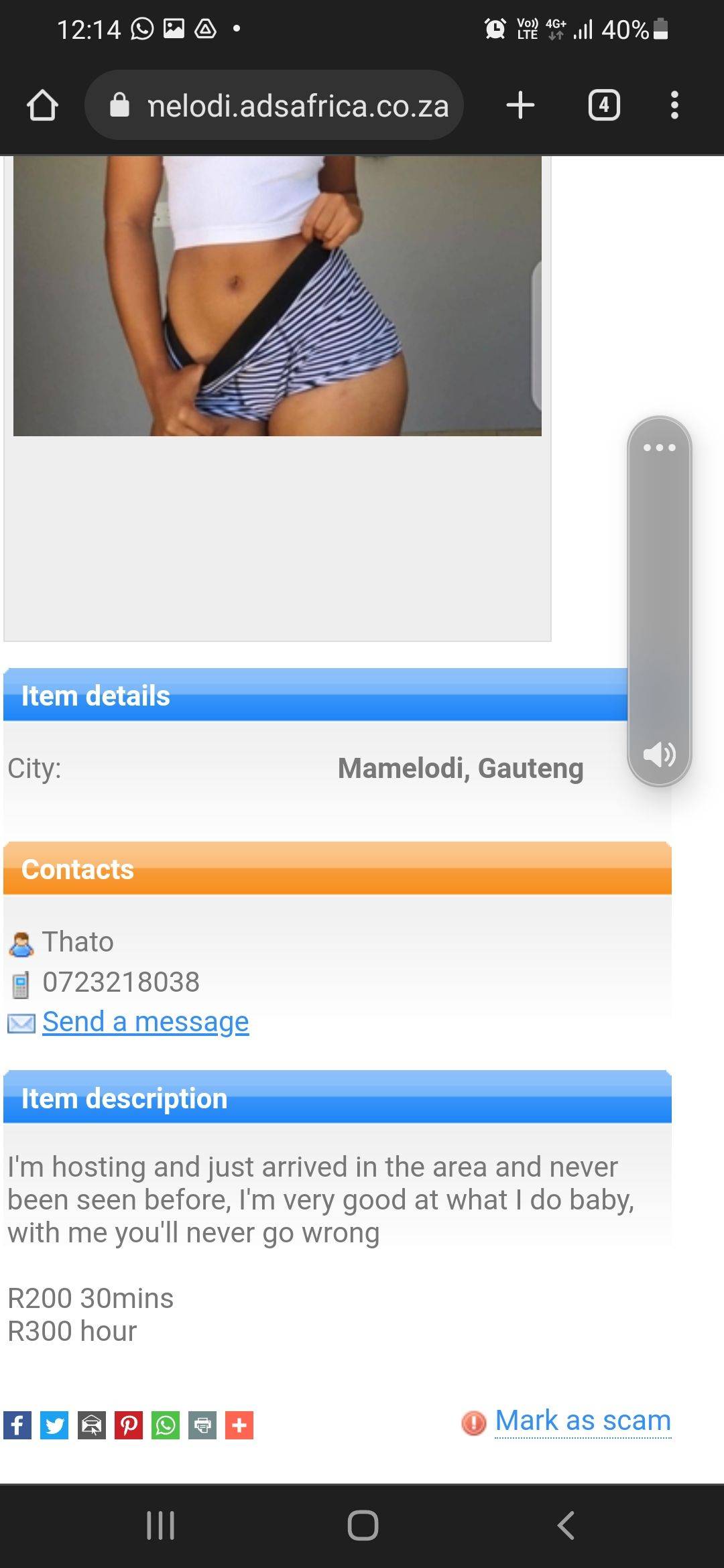Open the browser overflow menu
Viewport: 724px width, 1568px height.
[x=674, y=105]
